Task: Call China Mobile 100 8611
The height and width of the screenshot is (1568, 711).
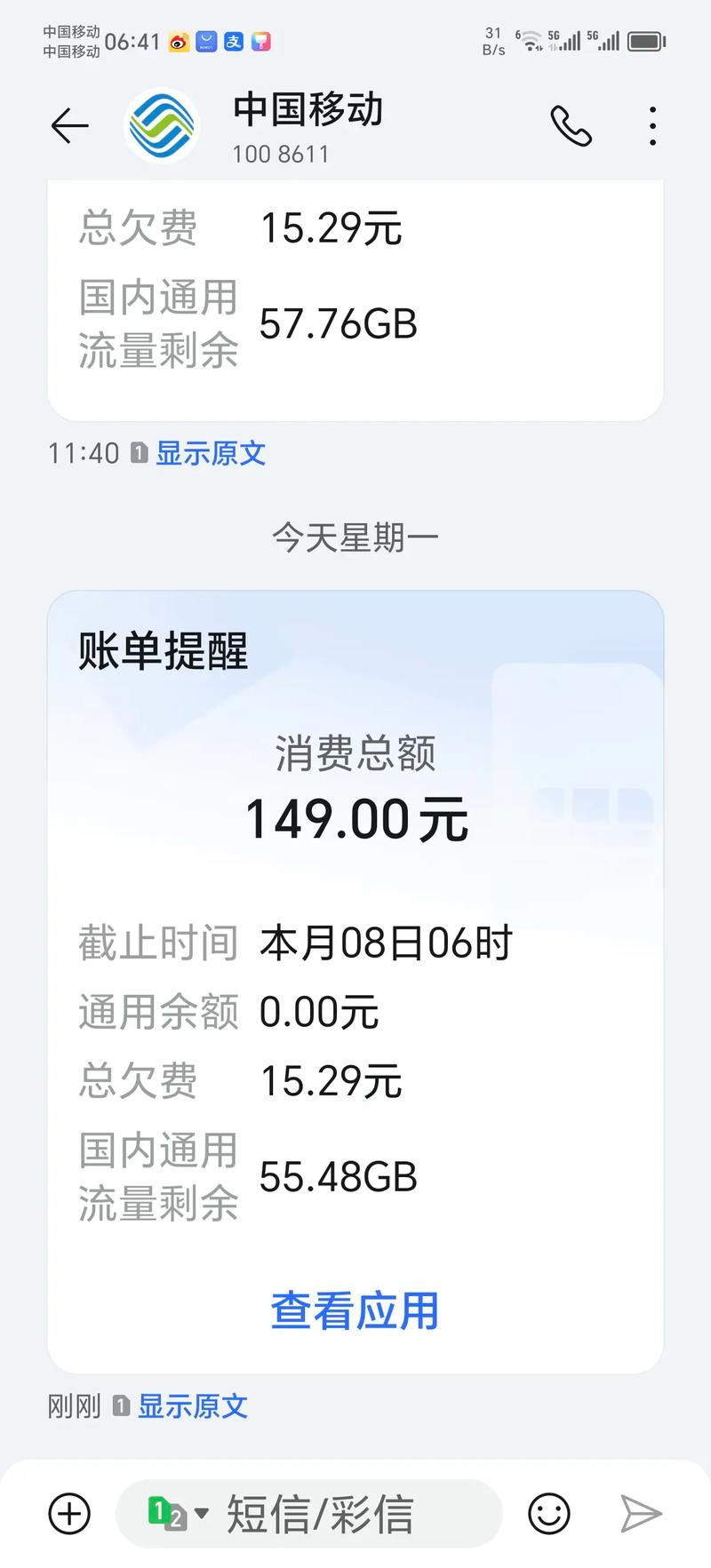Action: pos(571,126)
